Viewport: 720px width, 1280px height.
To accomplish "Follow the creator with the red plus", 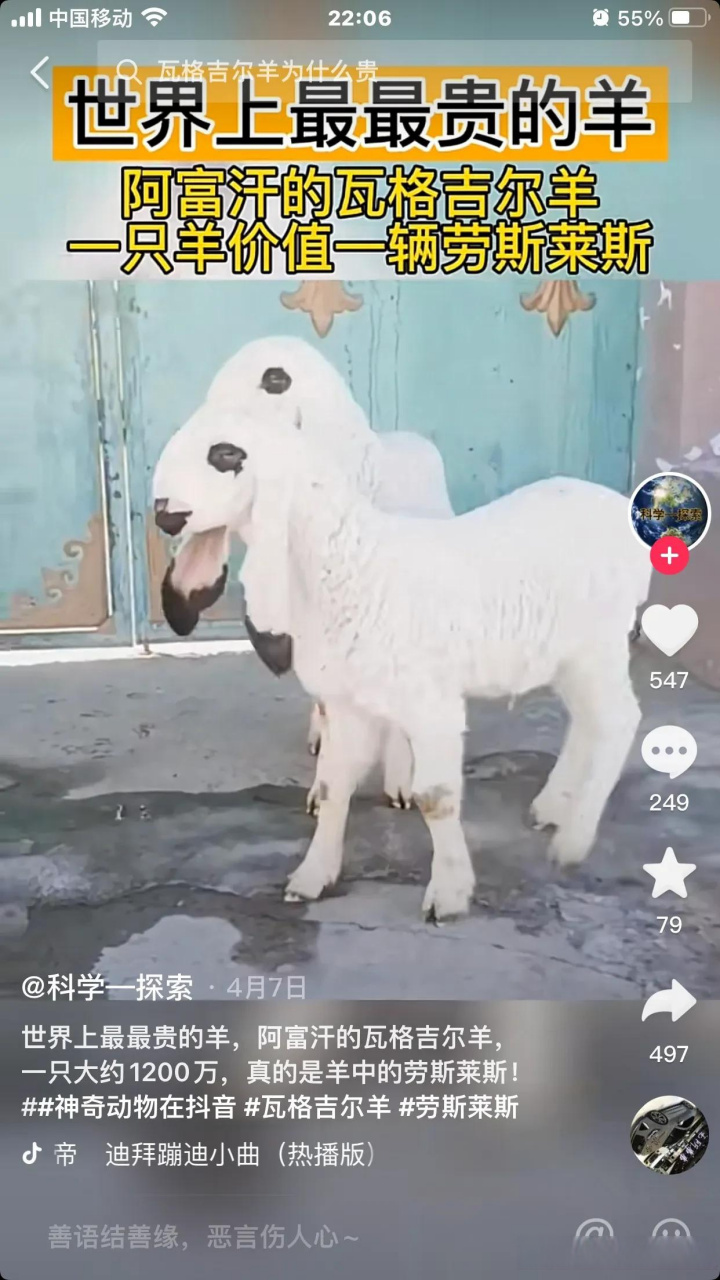I will click(x=669, y=555).
